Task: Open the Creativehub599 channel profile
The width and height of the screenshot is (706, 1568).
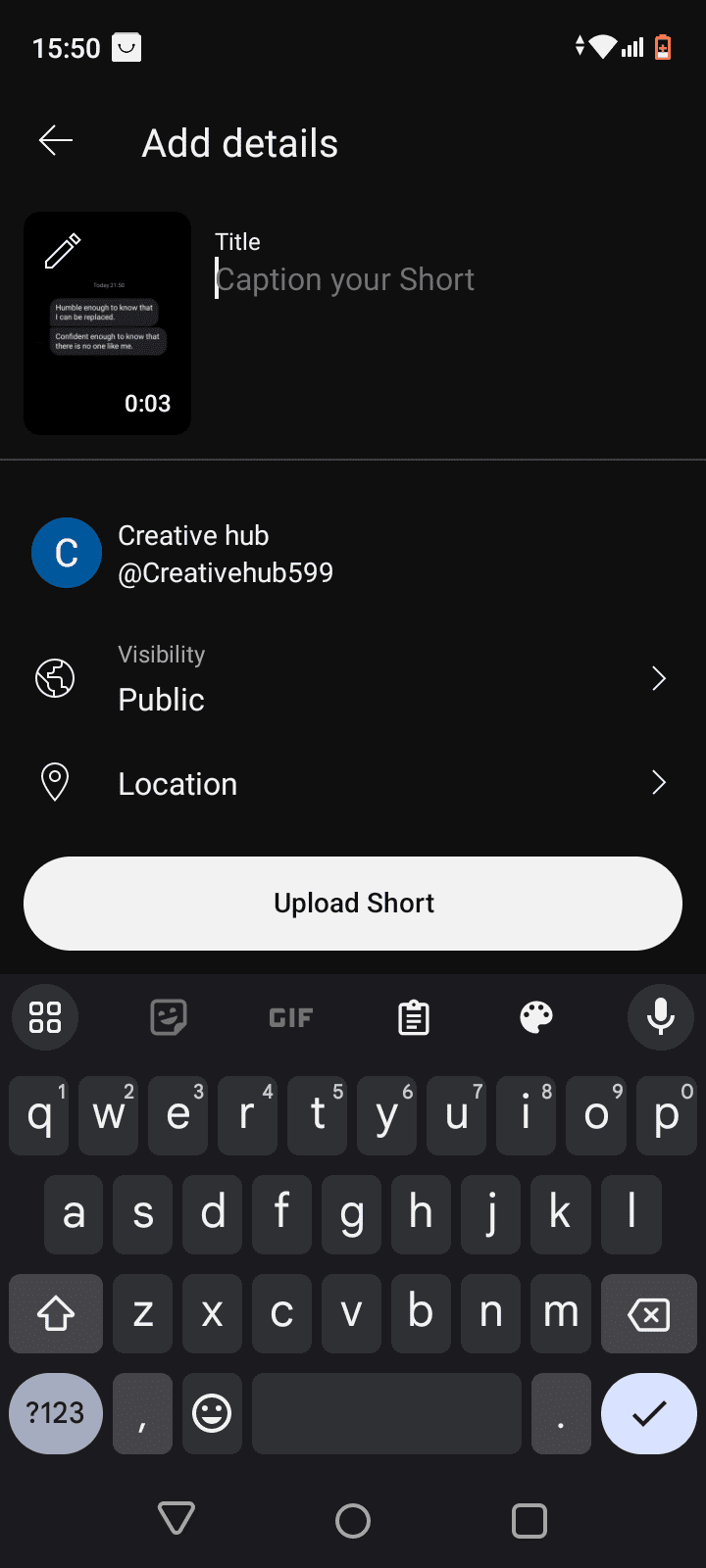Action: tap(226, 553)
